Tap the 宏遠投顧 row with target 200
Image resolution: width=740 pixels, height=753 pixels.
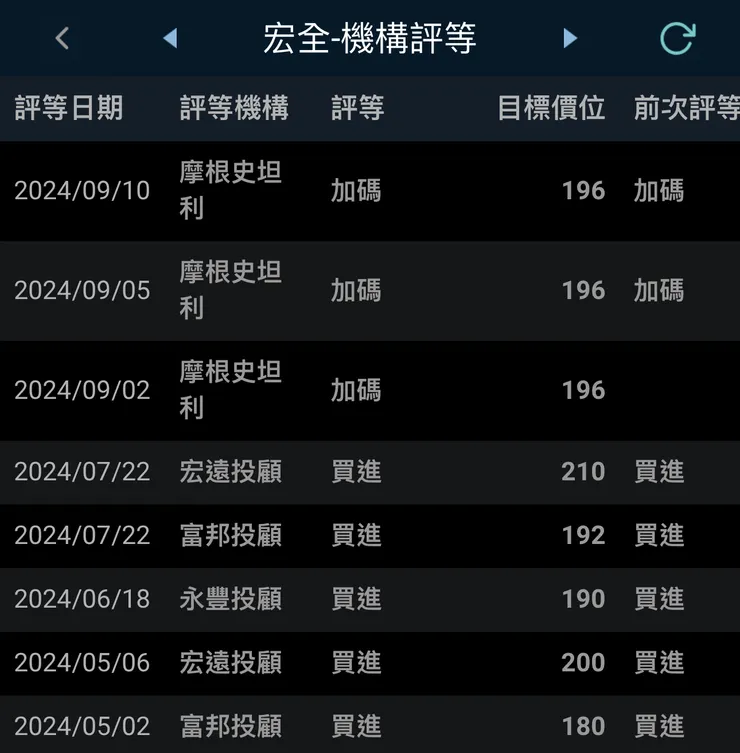coord(370,663)
